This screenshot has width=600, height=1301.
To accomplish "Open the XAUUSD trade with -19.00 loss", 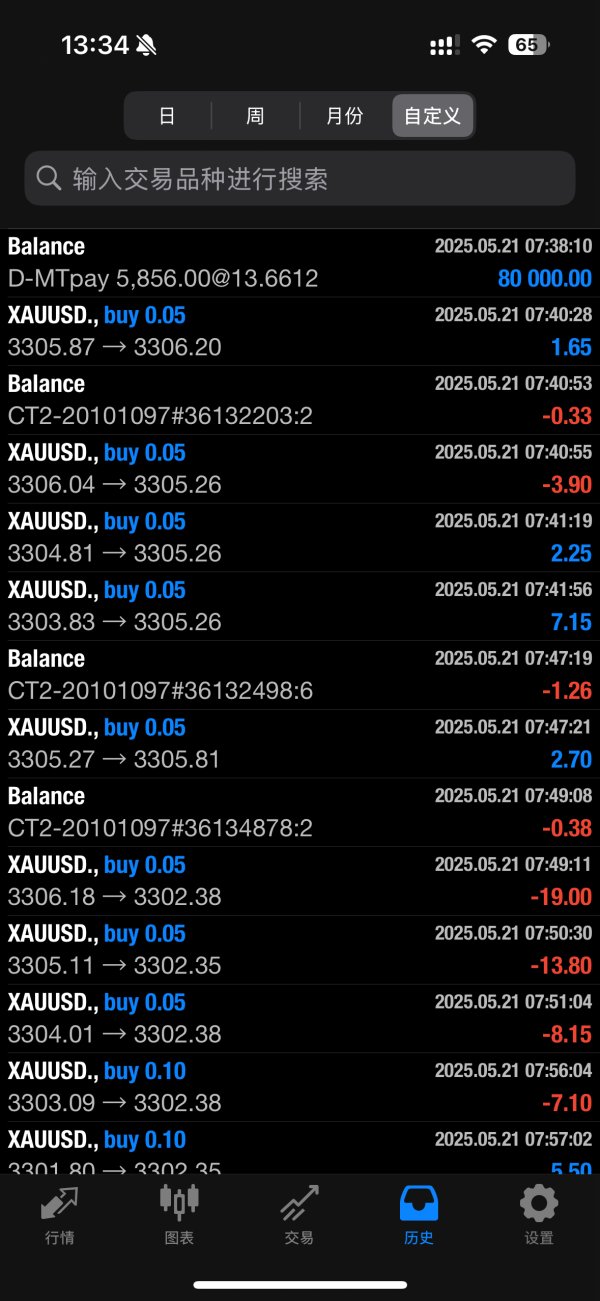I will click(x=300, y=882).
